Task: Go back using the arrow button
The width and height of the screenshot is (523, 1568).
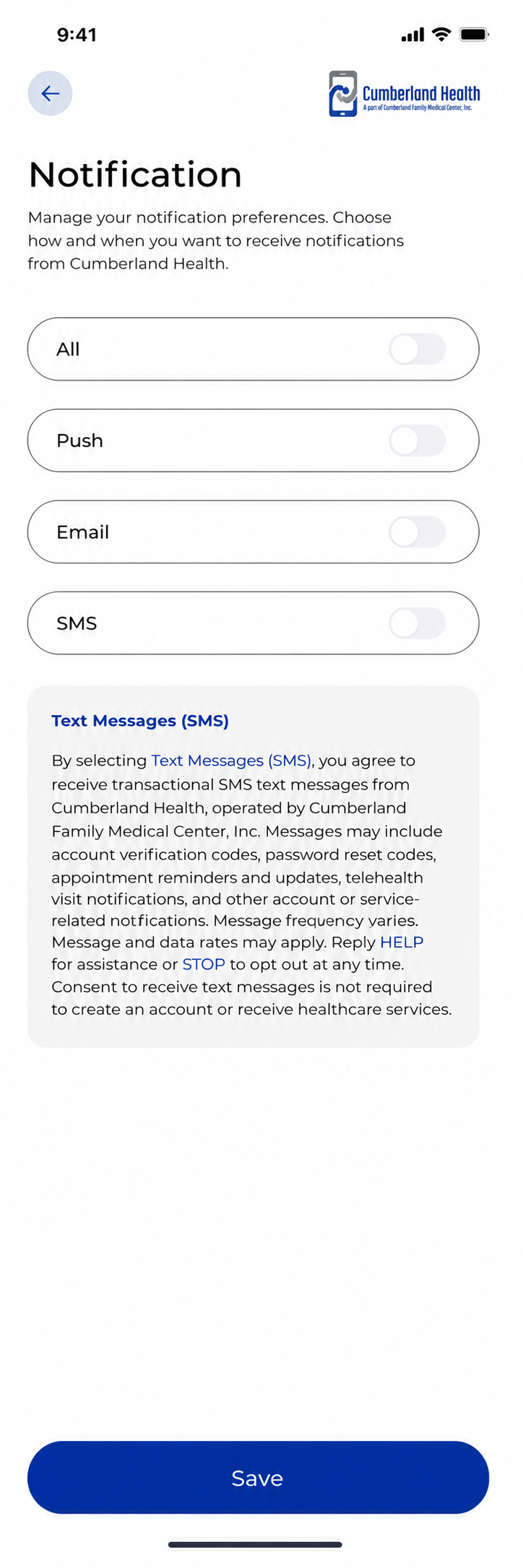Action: coord(50,93)
